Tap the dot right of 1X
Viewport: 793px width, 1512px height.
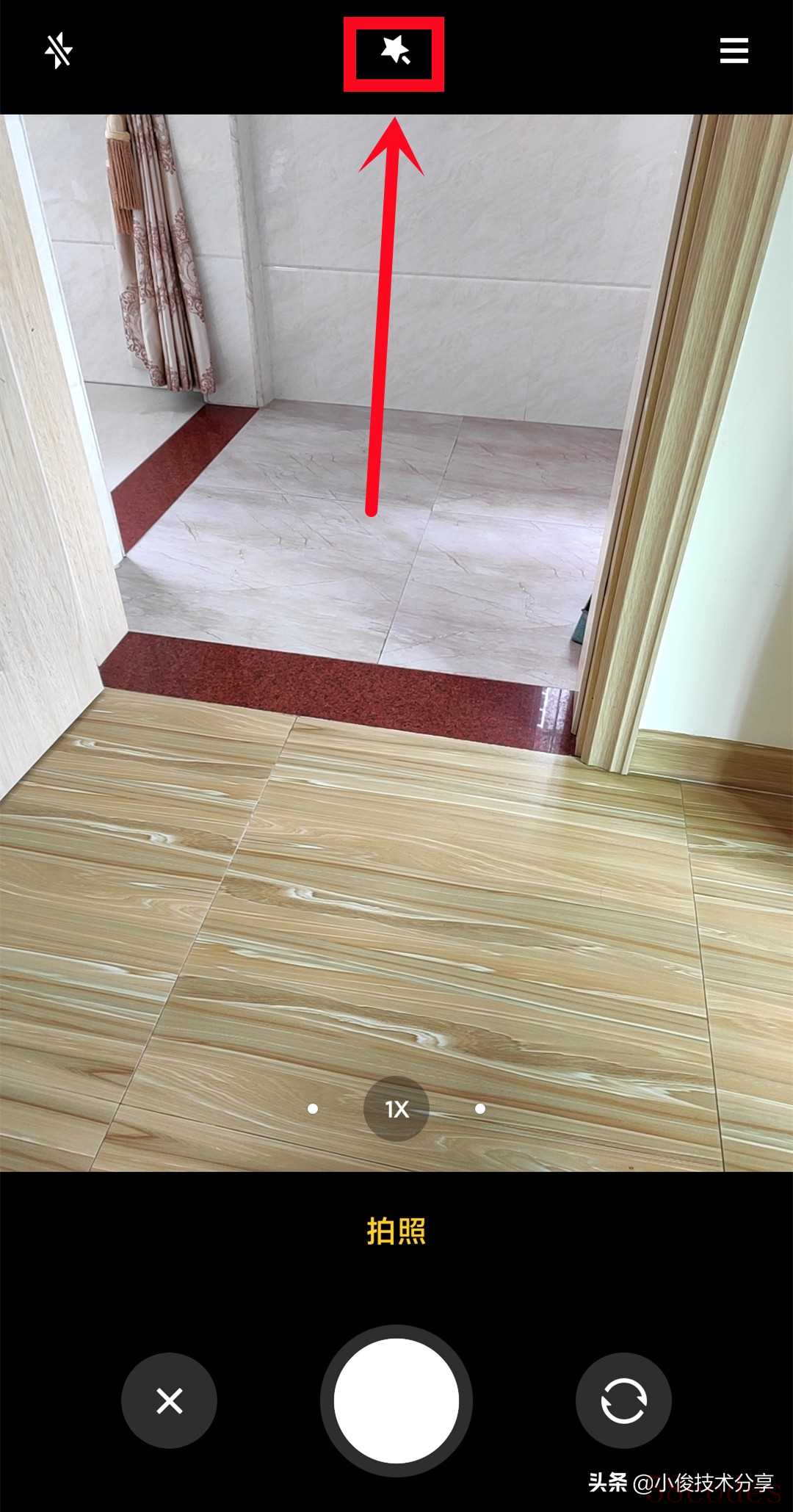480,1109
